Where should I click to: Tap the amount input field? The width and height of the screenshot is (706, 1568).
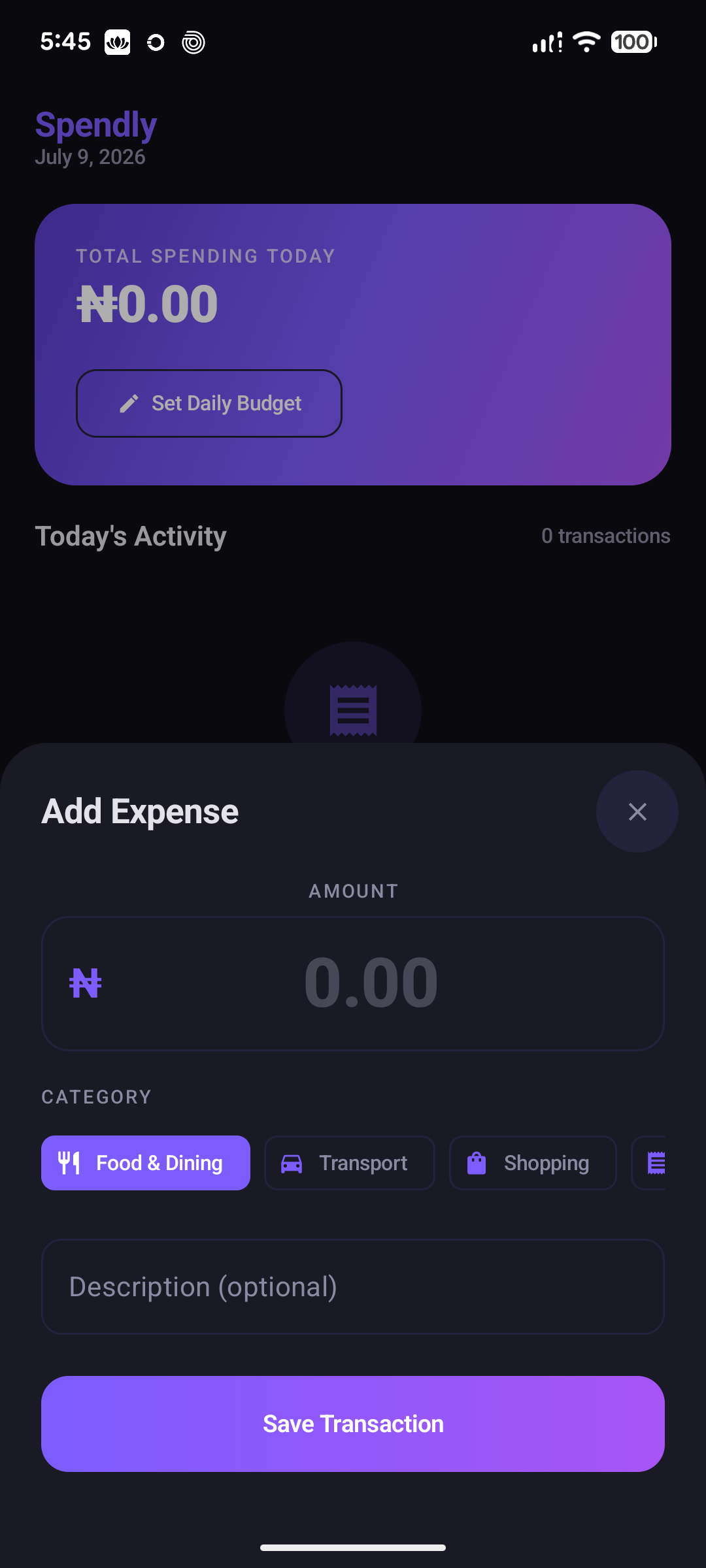pyautogui.click(x=353, y=983)
